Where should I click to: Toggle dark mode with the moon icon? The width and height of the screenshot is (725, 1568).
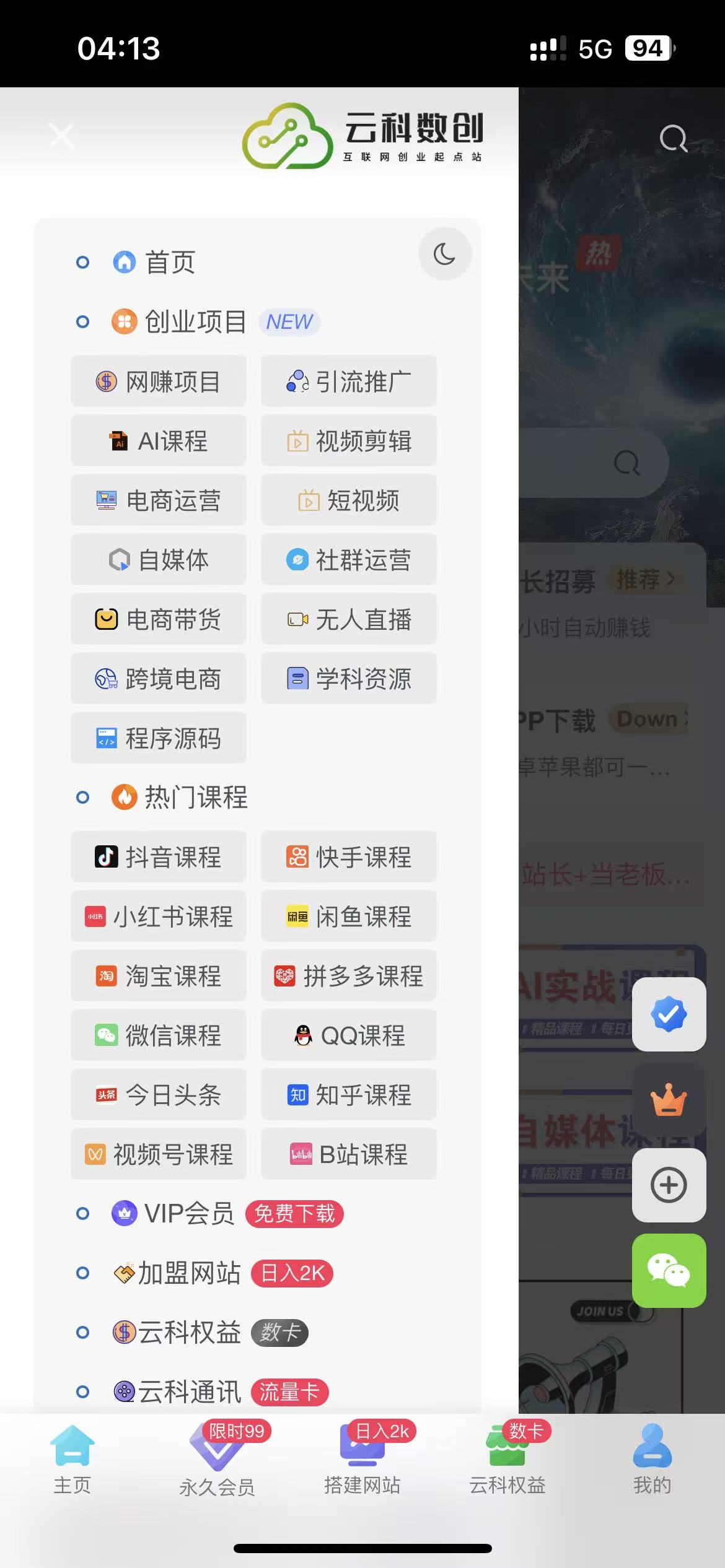444,254
